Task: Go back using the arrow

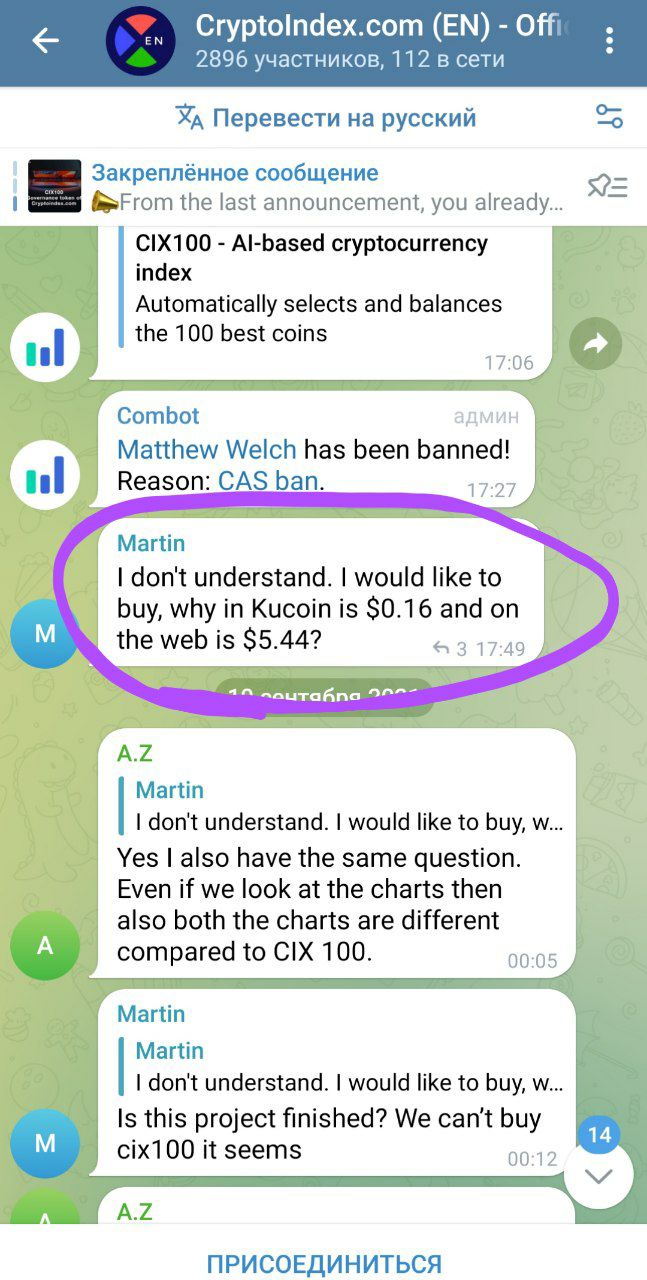Action: tap(46, 41)
